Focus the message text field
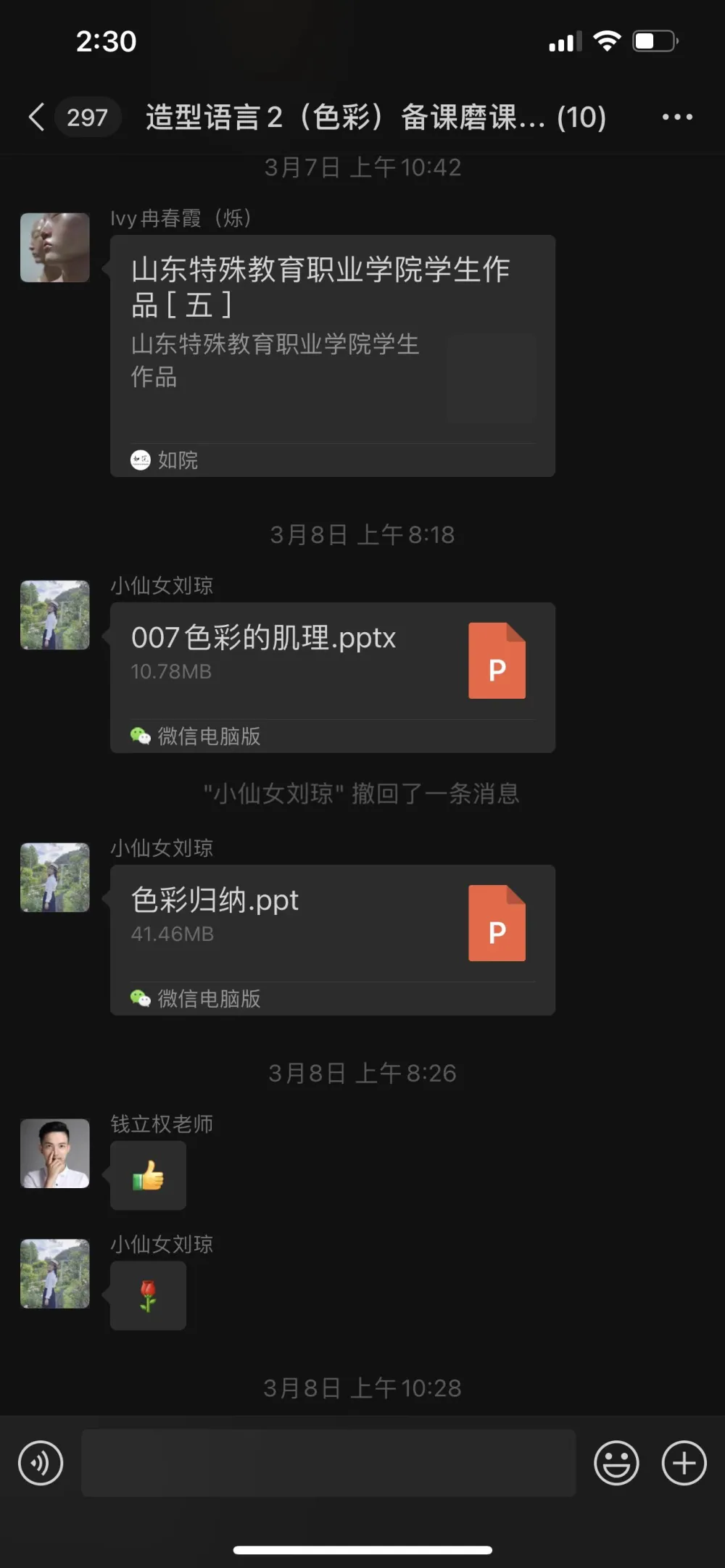 pos(328,1463)
